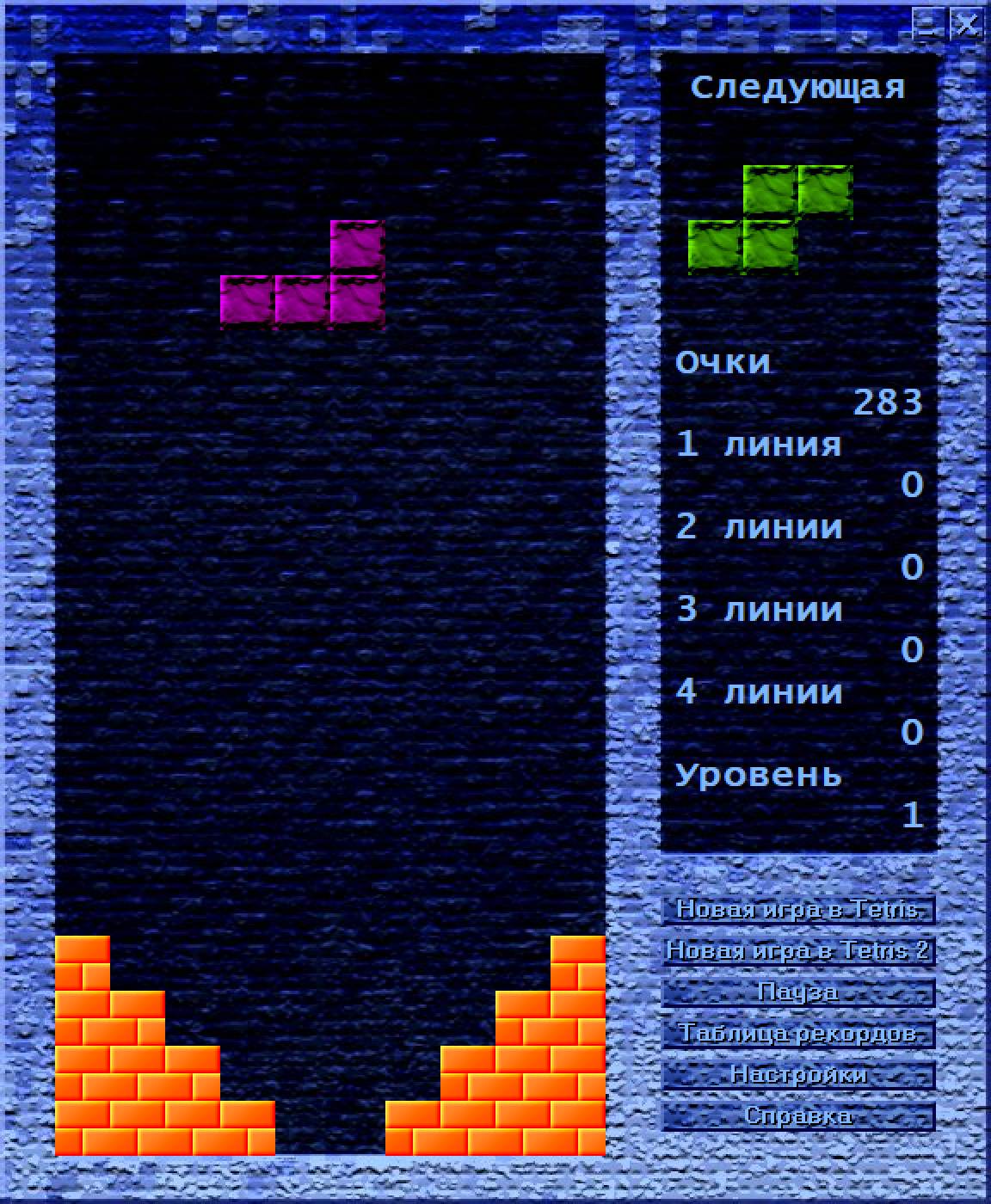Start a new game in Tetris

coord(798,910)
